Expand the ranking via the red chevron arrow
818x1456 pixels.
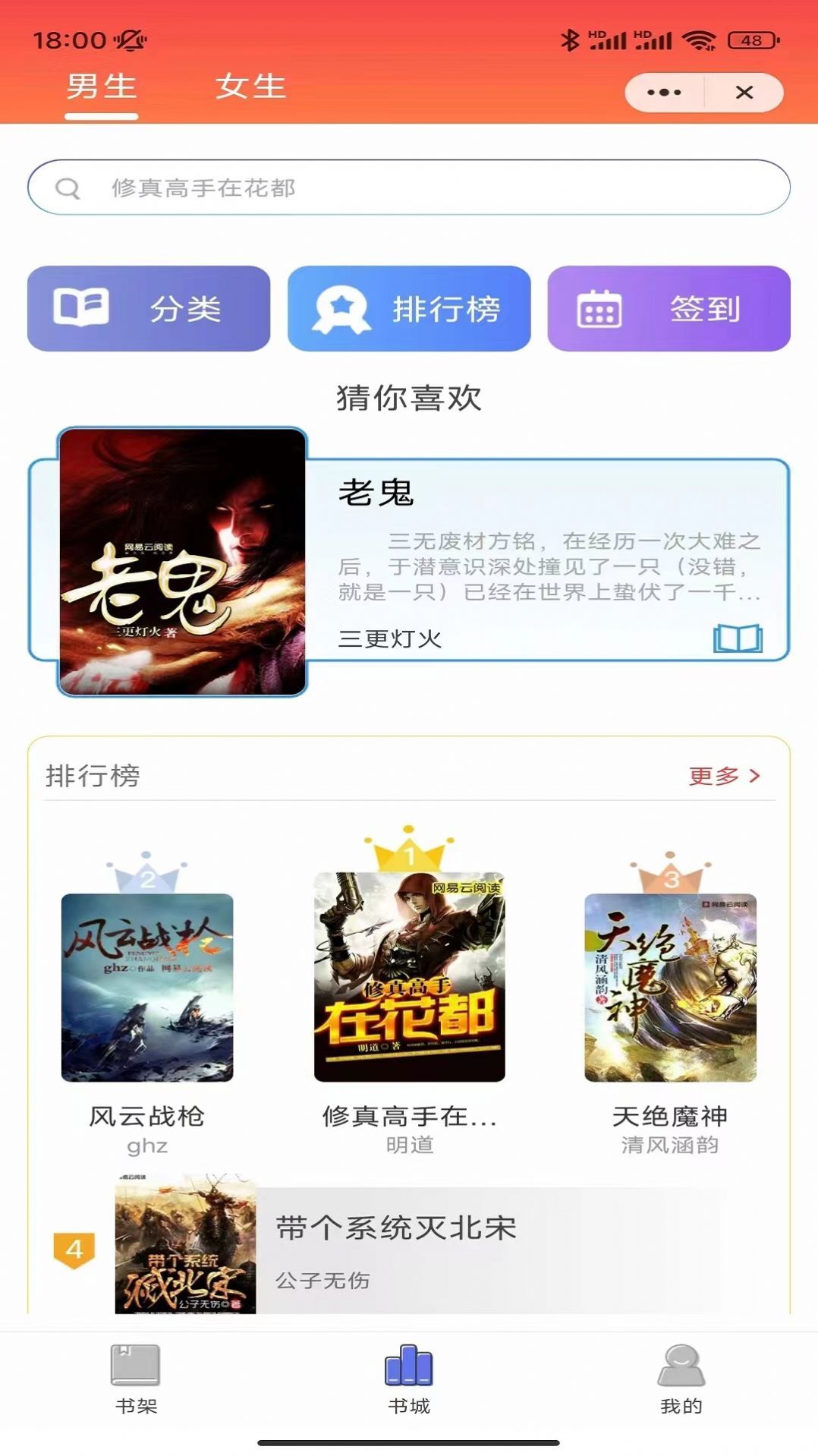[x=754, y=774]
